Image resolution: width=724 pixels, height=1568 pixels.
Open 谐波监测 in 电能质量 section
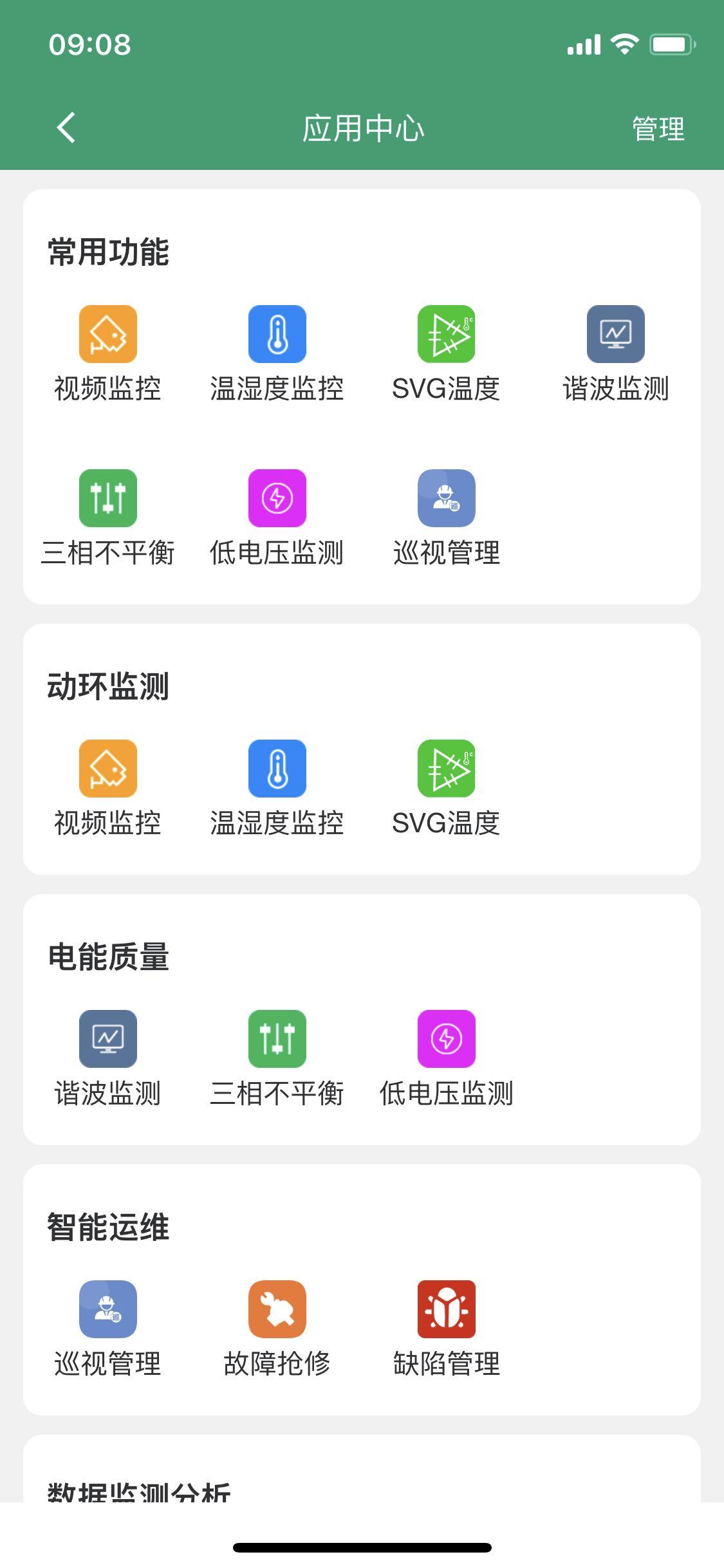pyautogui.click(x=108, y=1040)
